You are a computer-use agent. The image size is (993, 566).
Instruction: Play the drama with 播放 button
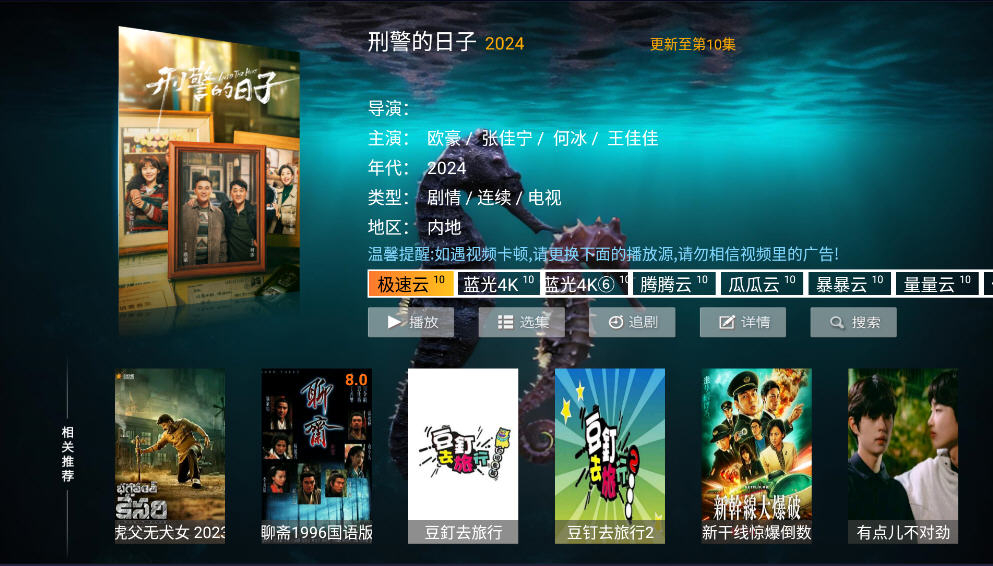pyautogui.click(x=411, y=322)
